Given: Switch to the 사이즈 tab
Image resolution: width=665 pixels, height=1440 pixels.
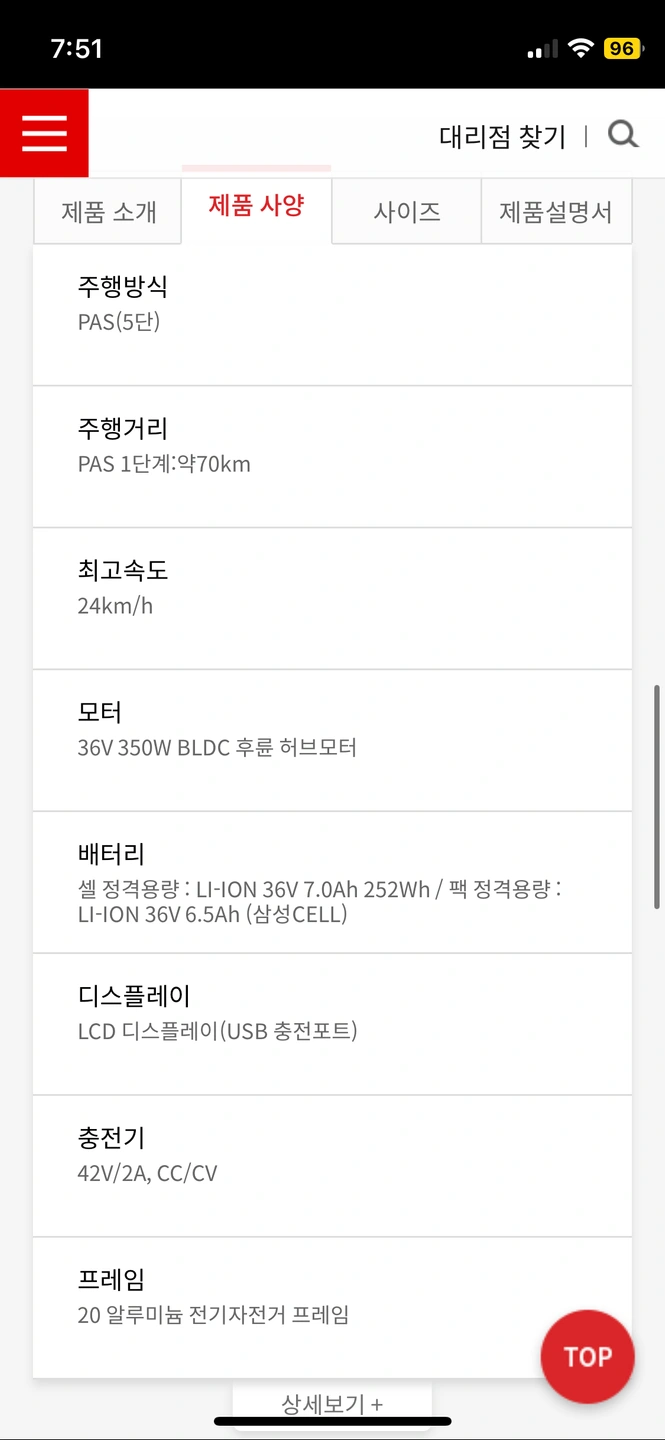Looking at the screenshot, I should (407, 212).
